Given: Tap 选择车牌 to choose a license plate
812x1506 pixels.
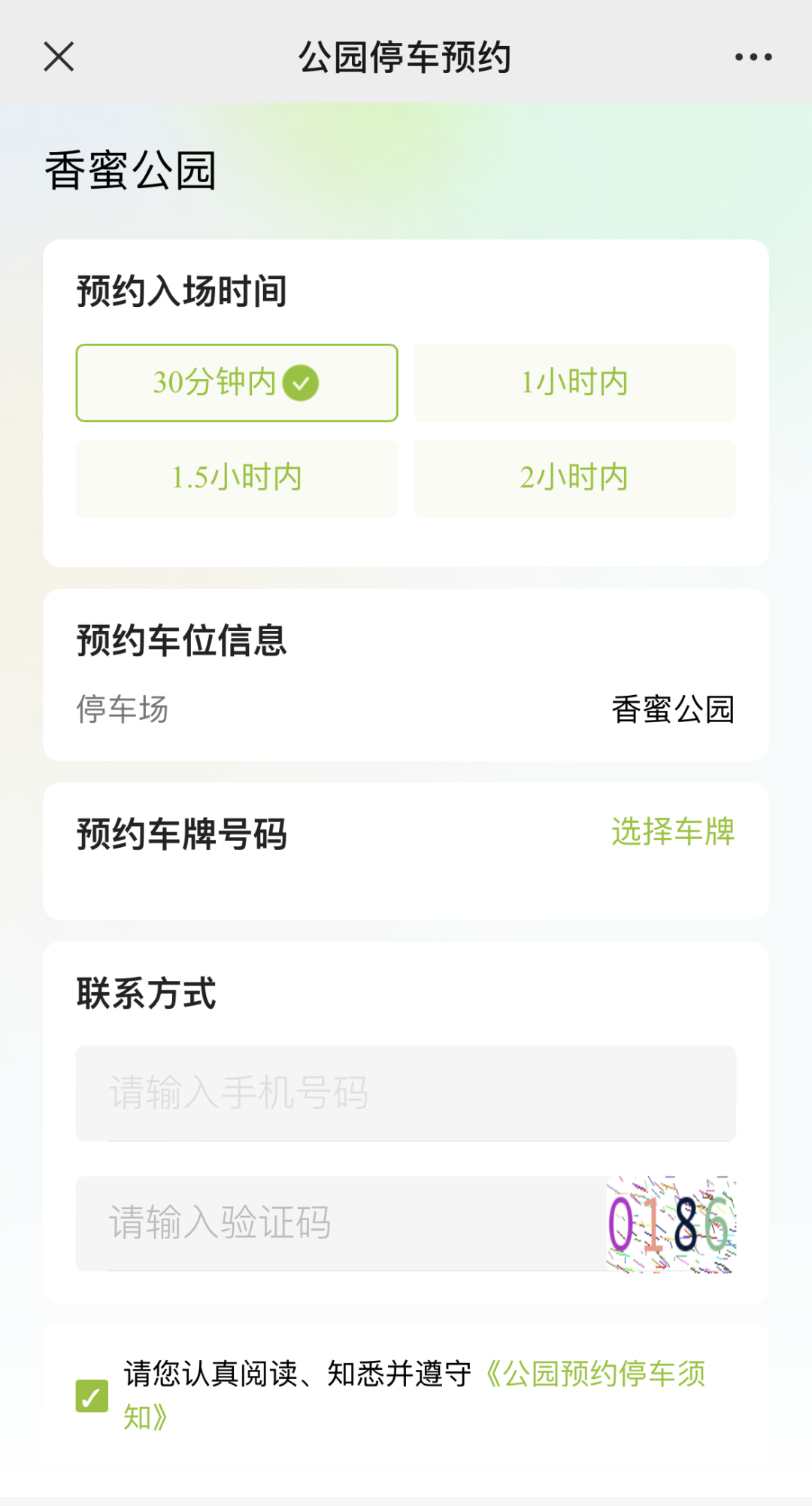Looking at the screenshot, I should [673, 832].
